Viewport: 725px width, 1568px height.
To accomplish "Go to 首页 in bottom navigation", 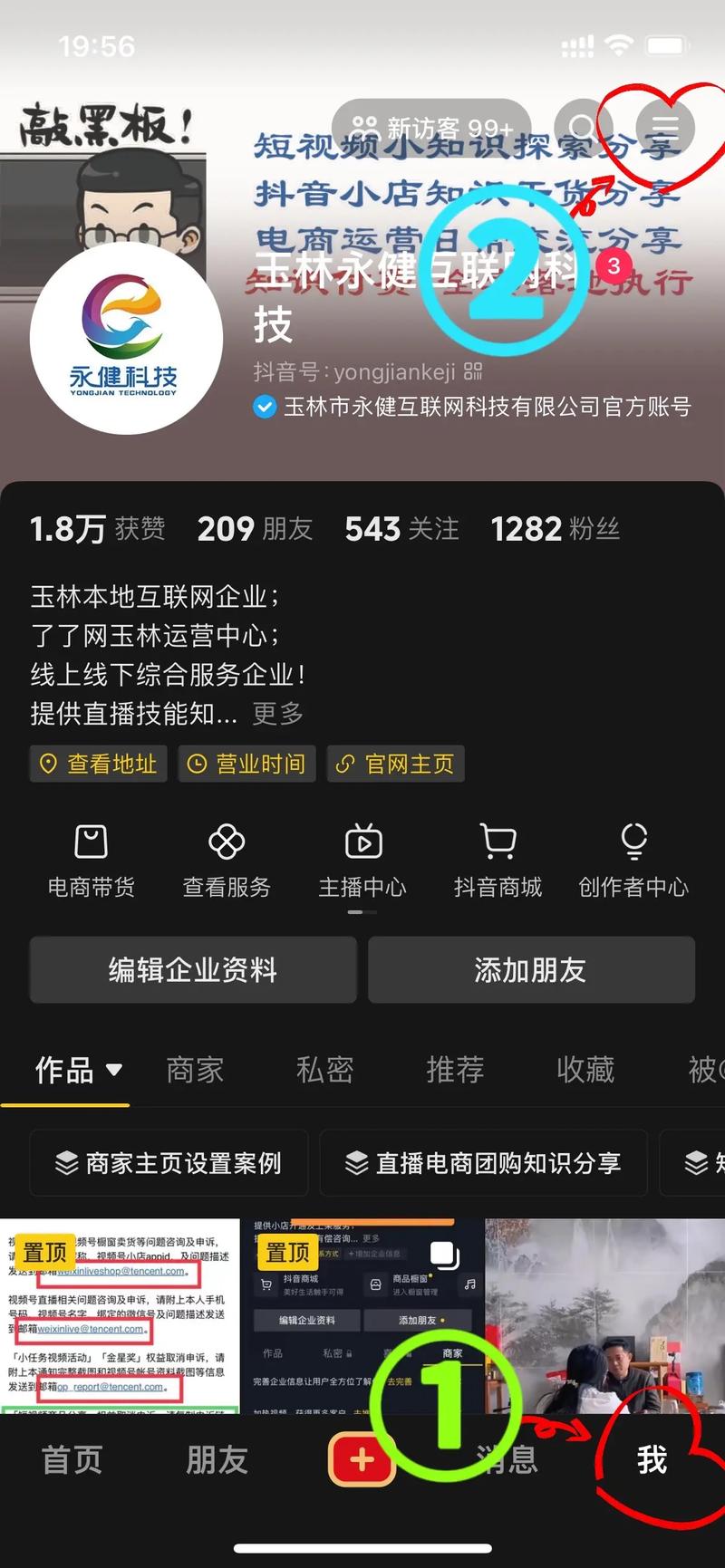I will pyautogui.click(x=72, y=1459).
